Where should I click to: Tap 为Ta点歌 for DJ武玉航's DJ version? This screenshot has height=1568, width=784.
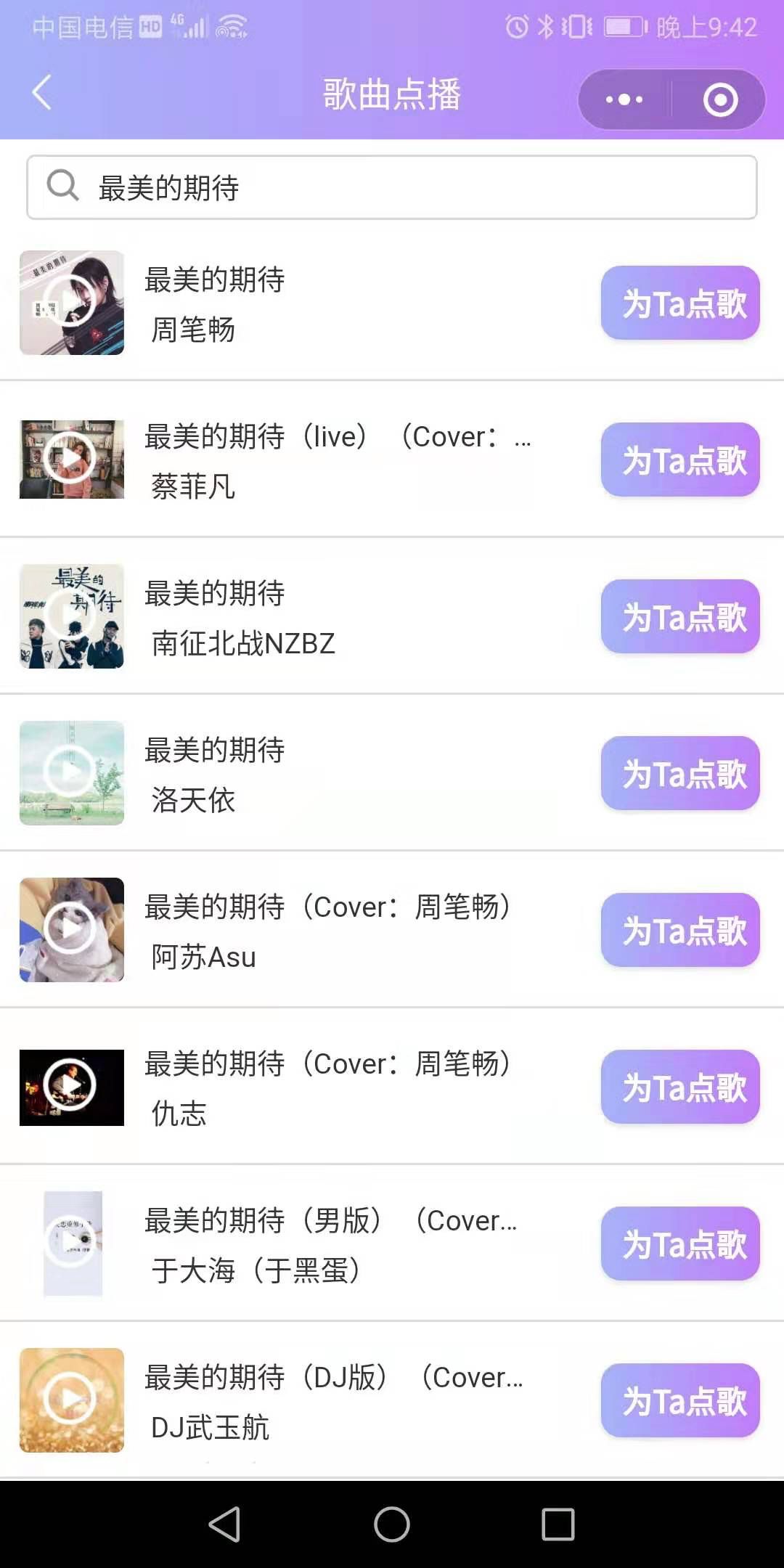(x=680, y=1400)
